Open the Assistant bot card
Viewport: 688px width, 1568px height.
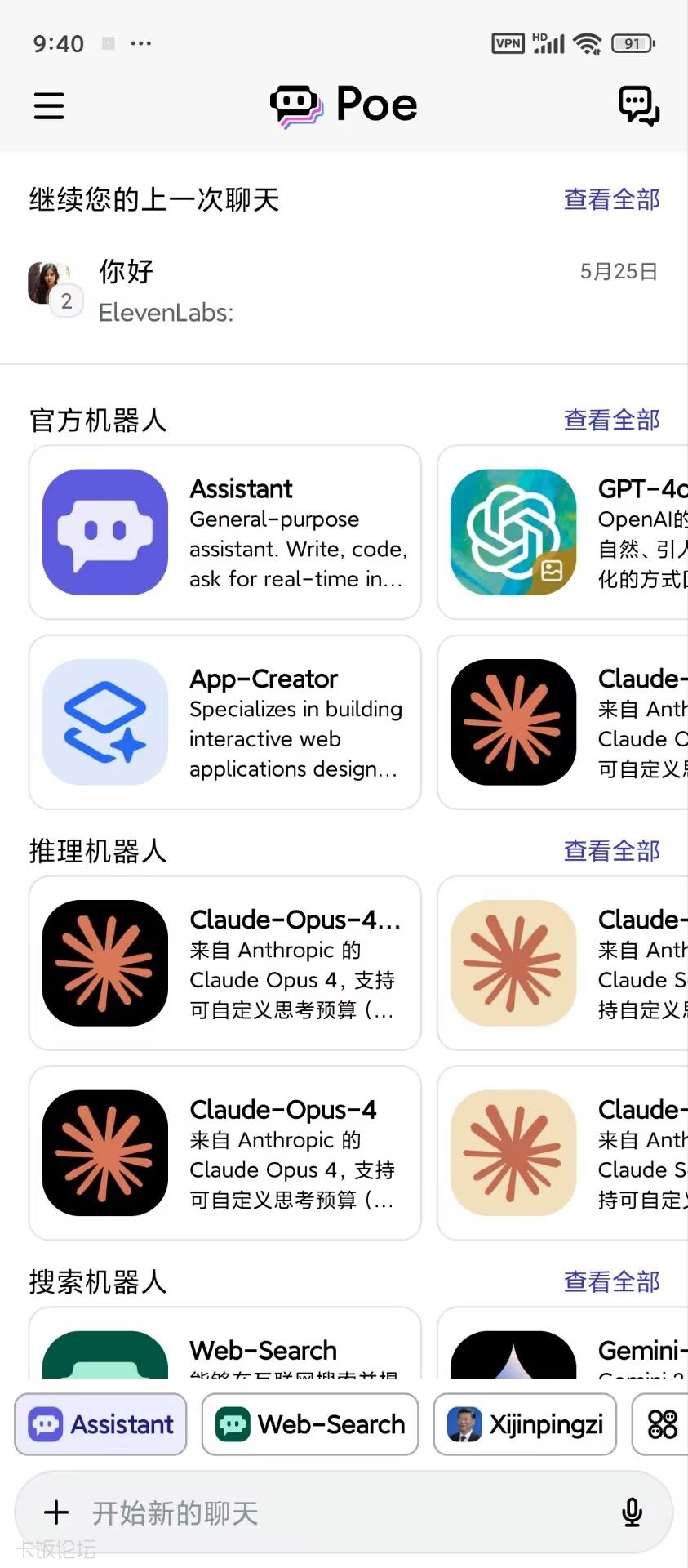click(x=225, y=532)
